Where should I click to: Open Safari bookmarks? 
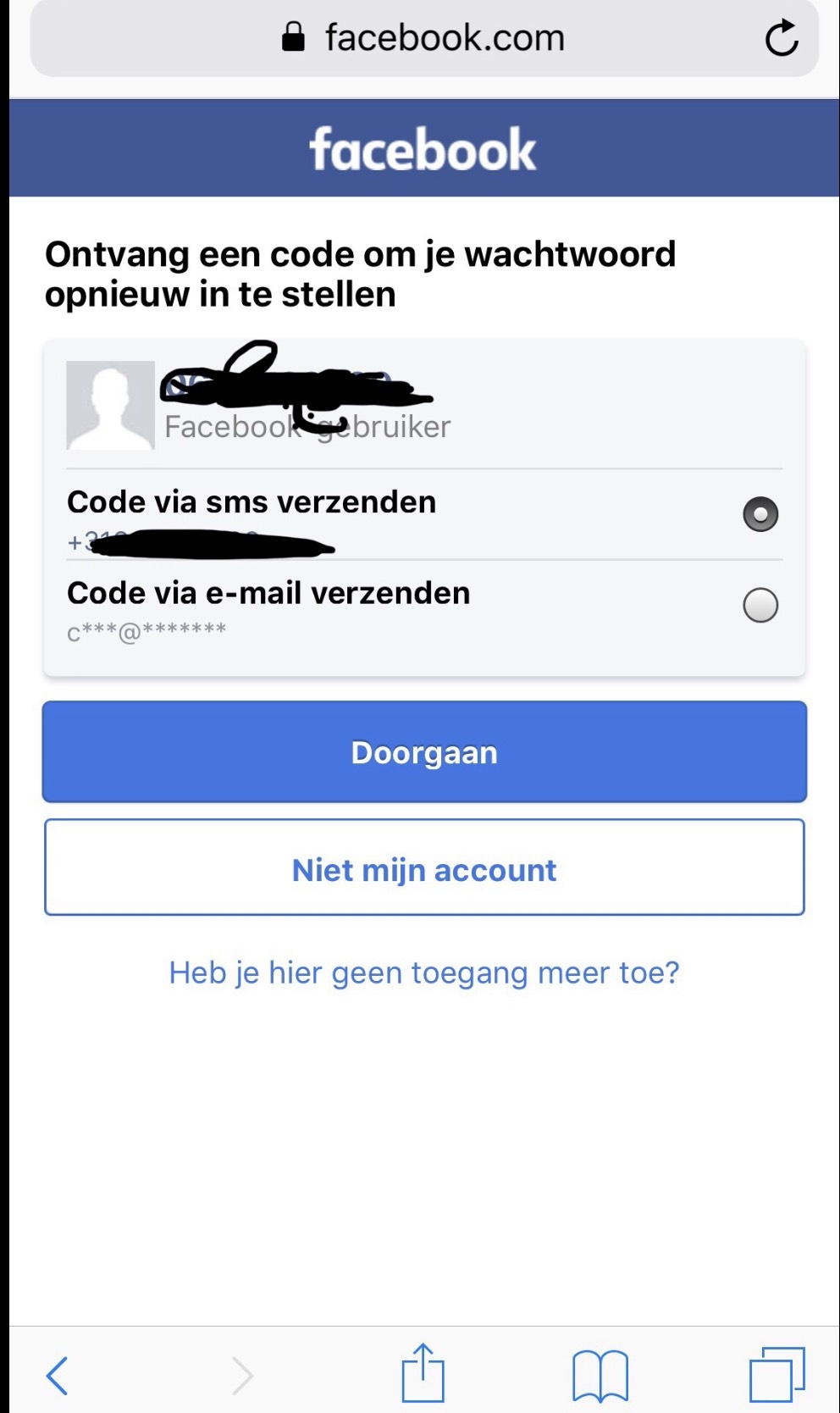coord(600,1374)
